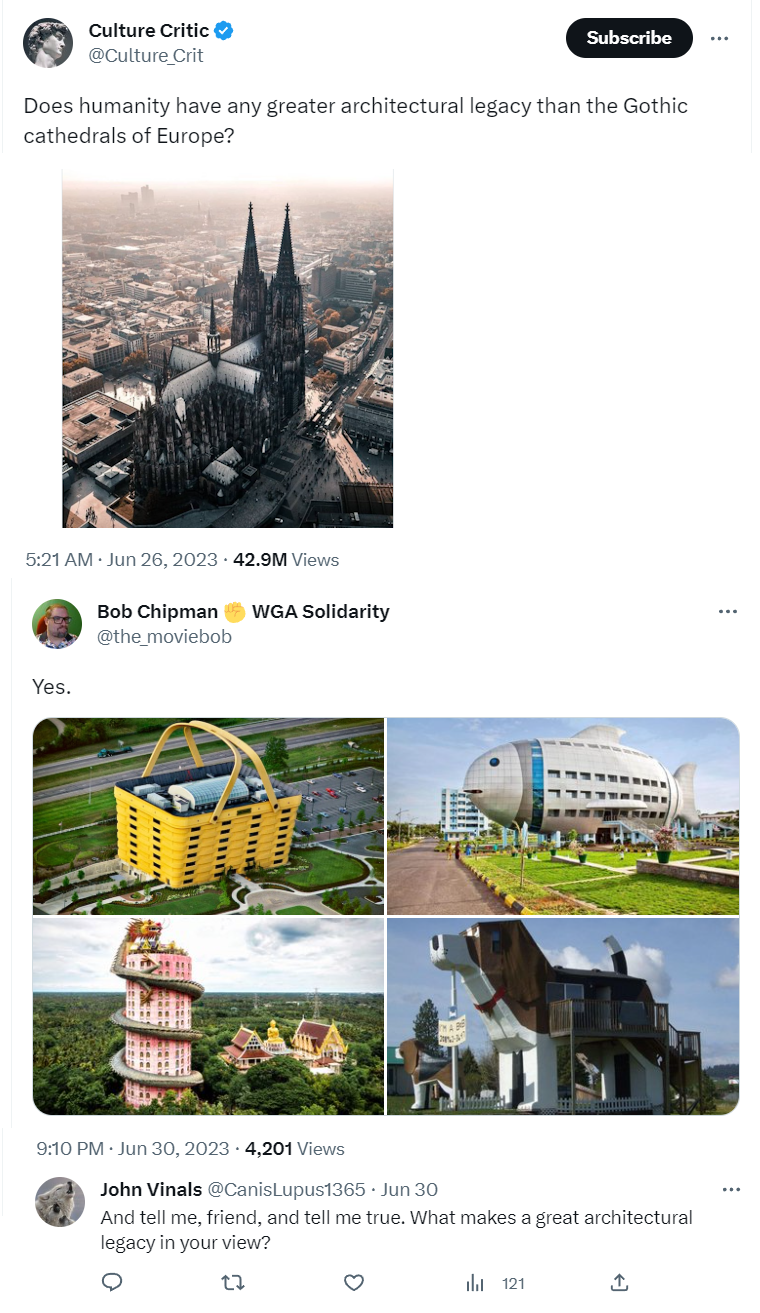The height and width of the screenshot is (1313, 760).
Task: View analytics for John Vinals' reply
Action: [476, 1282]
